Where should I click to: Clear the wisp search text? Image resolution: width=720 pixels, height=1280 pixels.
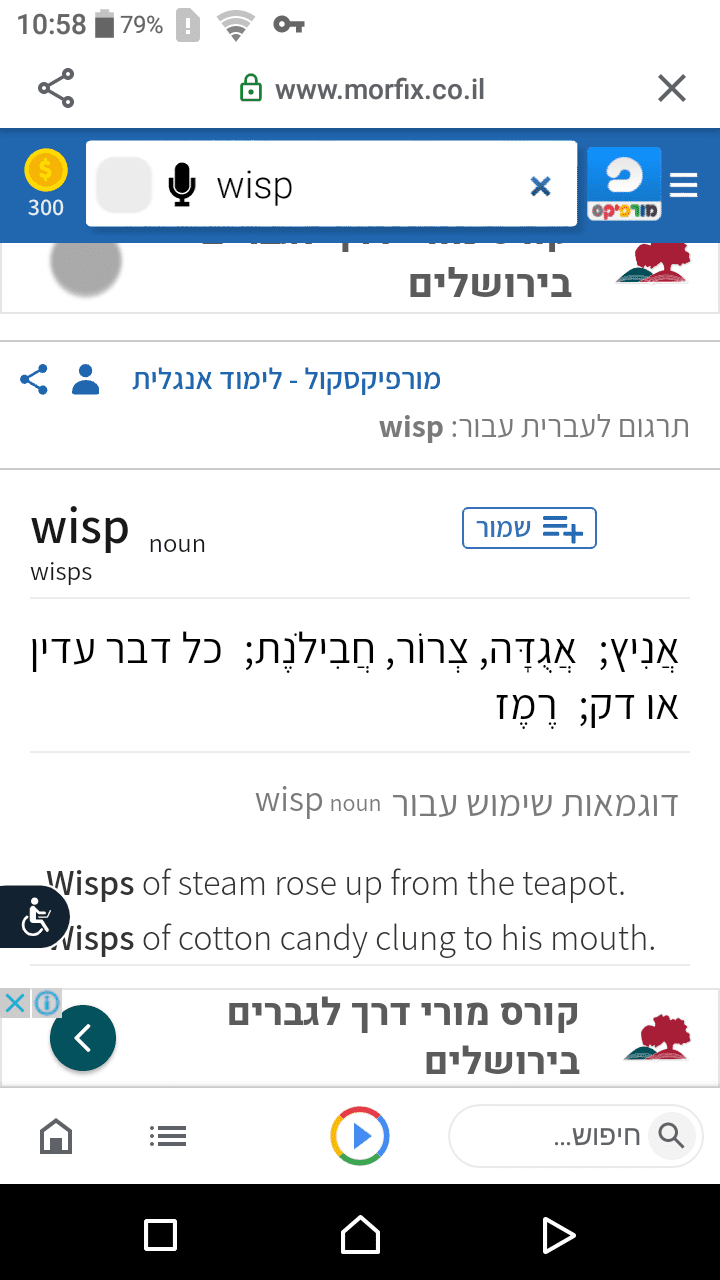coord(540,186)
